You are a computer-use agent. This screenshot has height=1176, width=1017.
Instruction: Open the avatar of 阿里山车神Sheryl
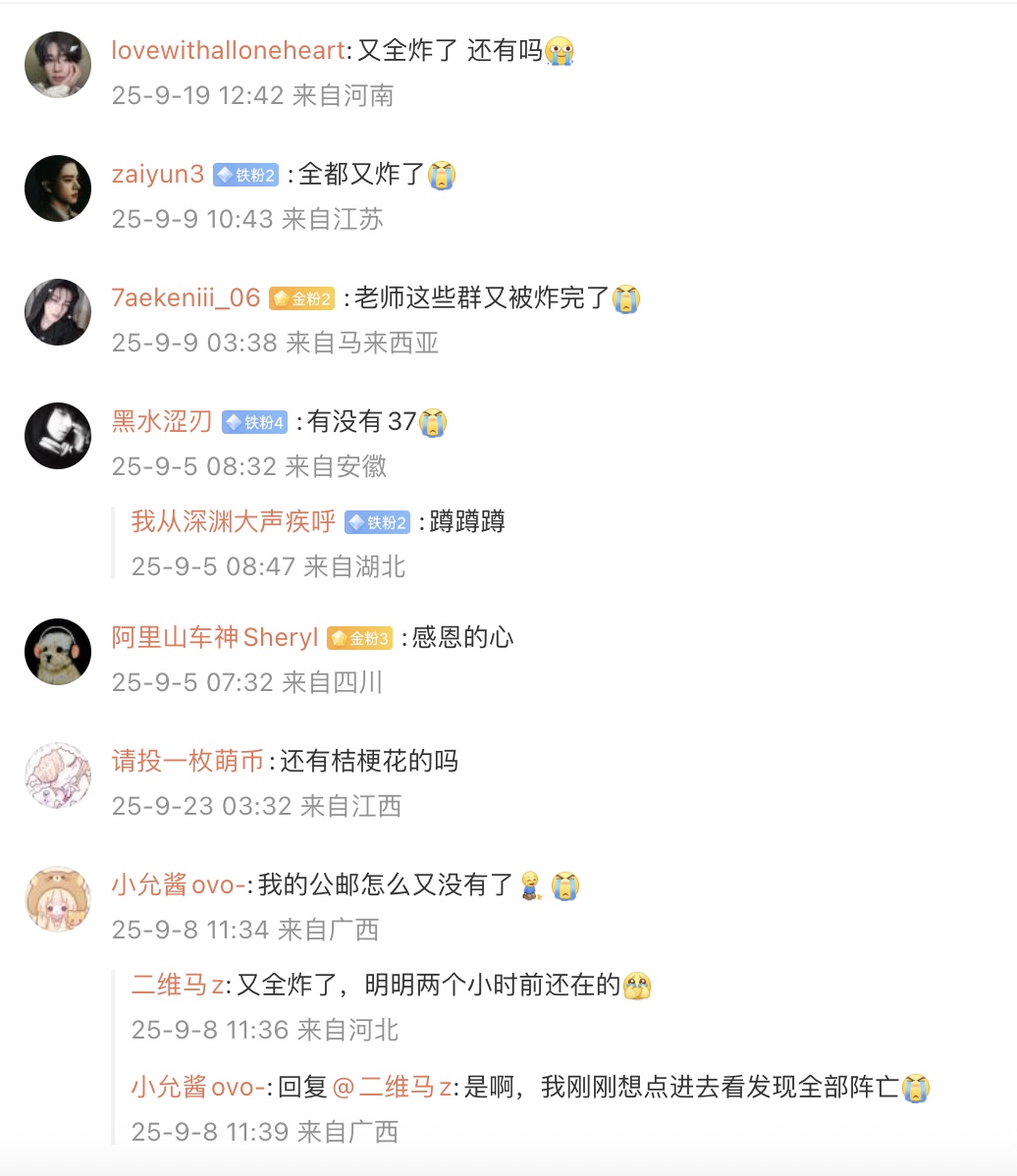pyautogui.click(x=58, y=652)
